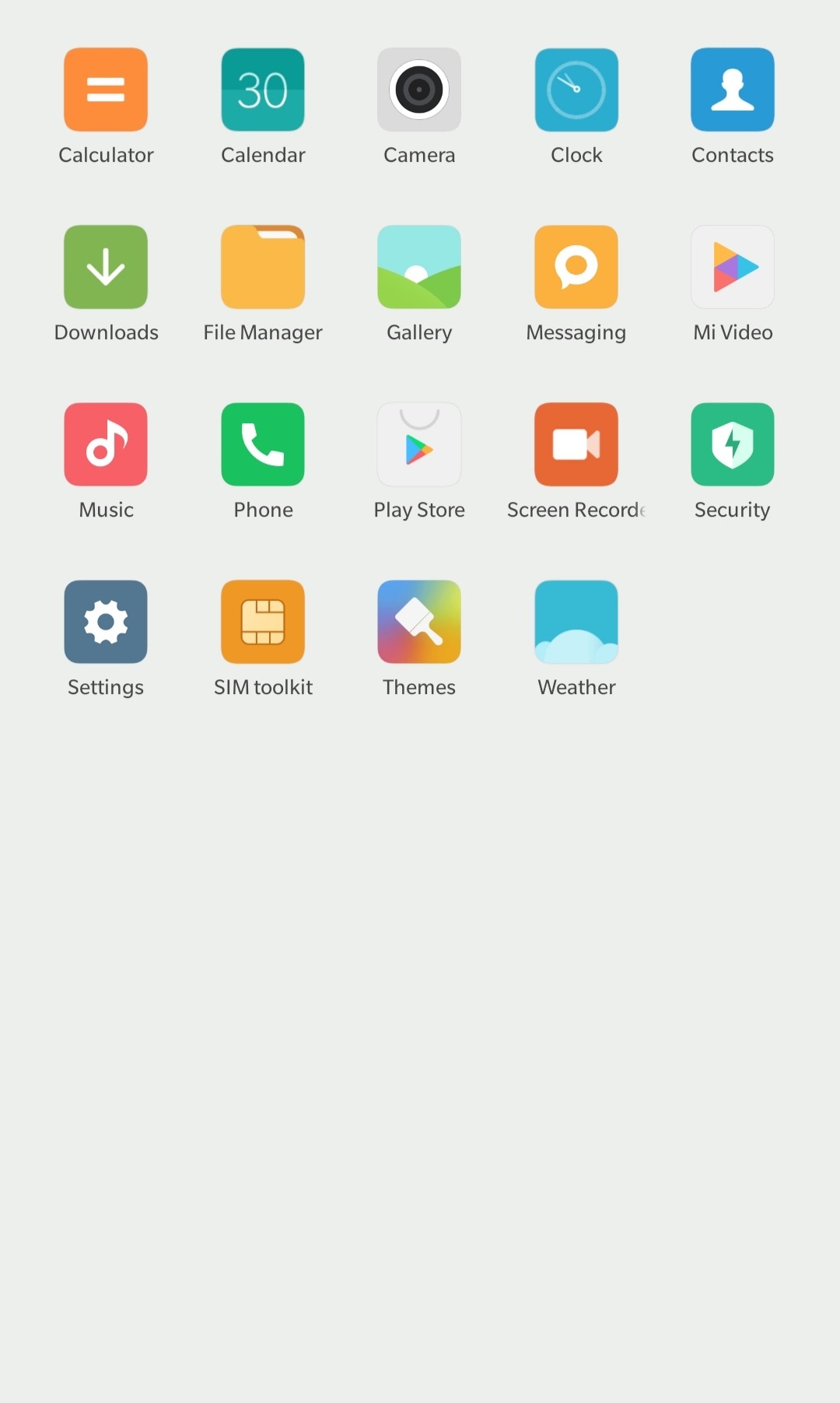Open the Security app
840x1403 pixels.
point(733,444)
